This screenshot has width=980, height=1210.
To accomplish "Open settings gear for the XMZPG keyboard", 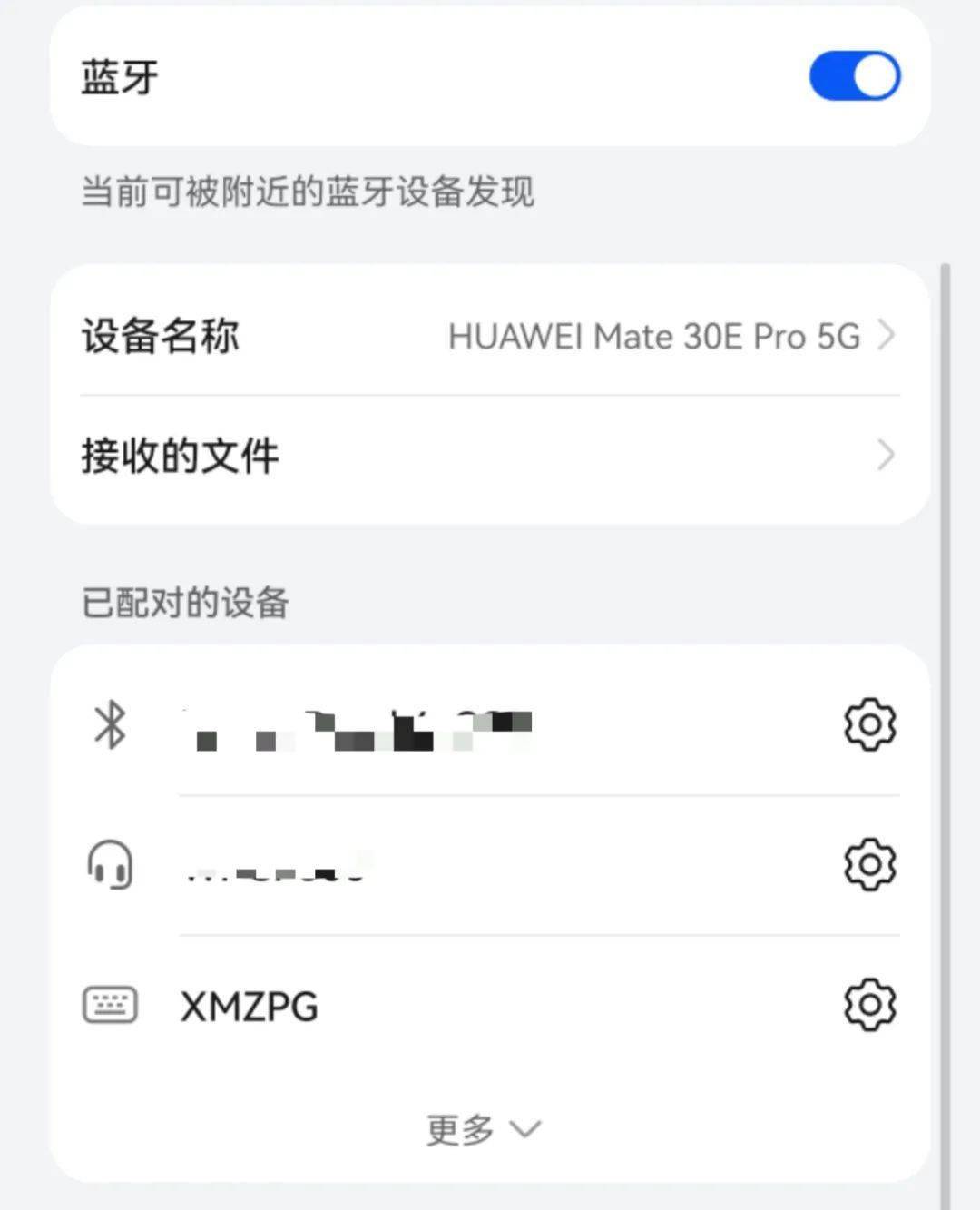I will (870, 1004).
